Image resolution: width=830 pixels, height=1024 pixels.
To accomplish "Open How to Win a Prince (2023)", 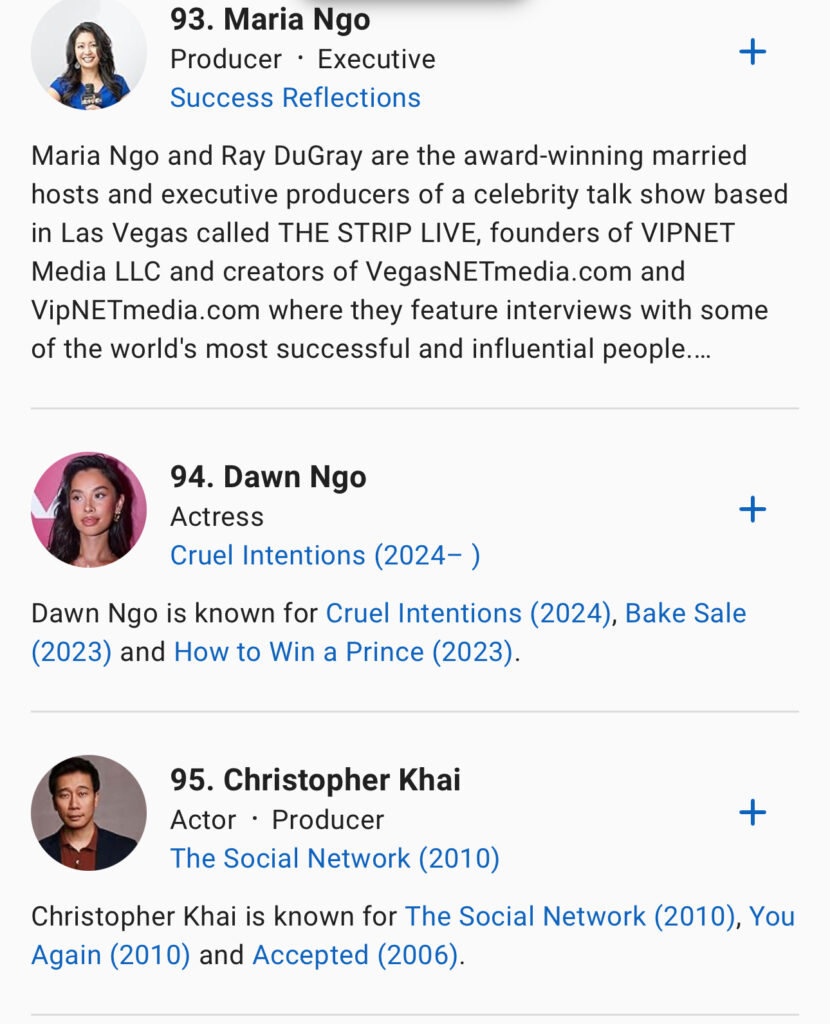I will 343,652.
